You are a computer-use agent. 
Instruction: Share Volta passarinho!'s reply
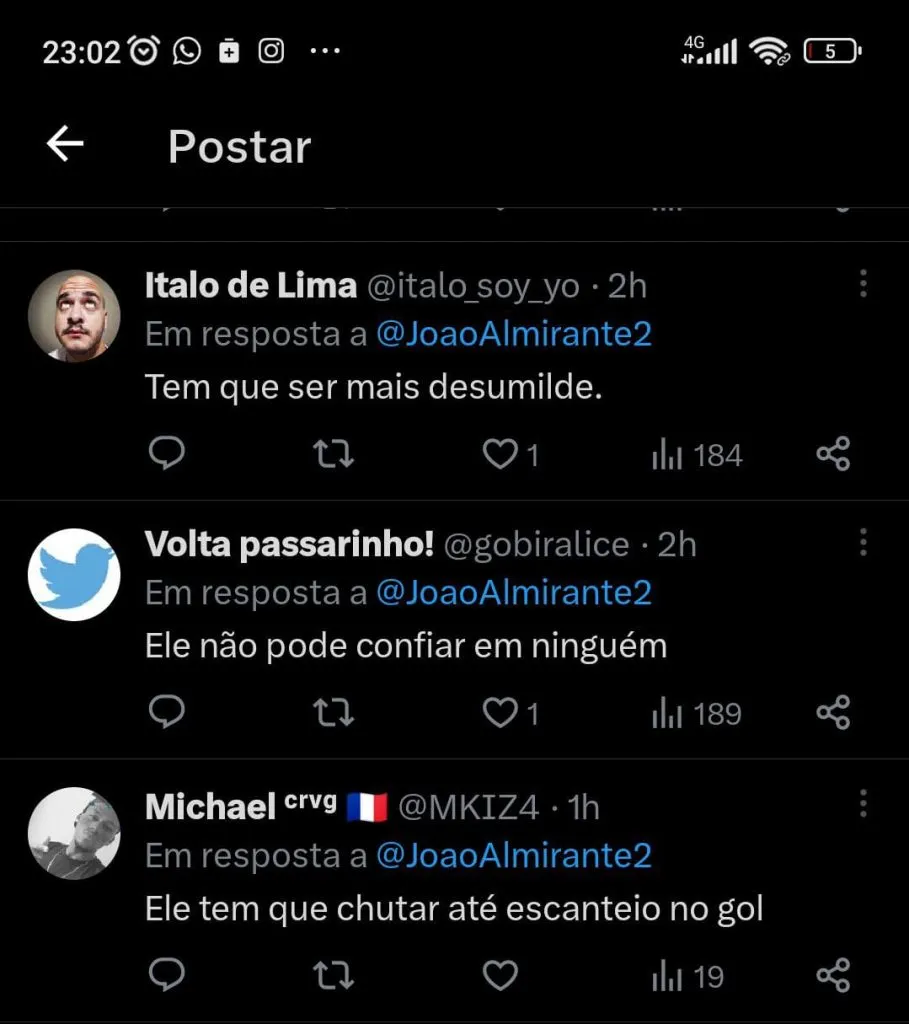coord(833,713)
